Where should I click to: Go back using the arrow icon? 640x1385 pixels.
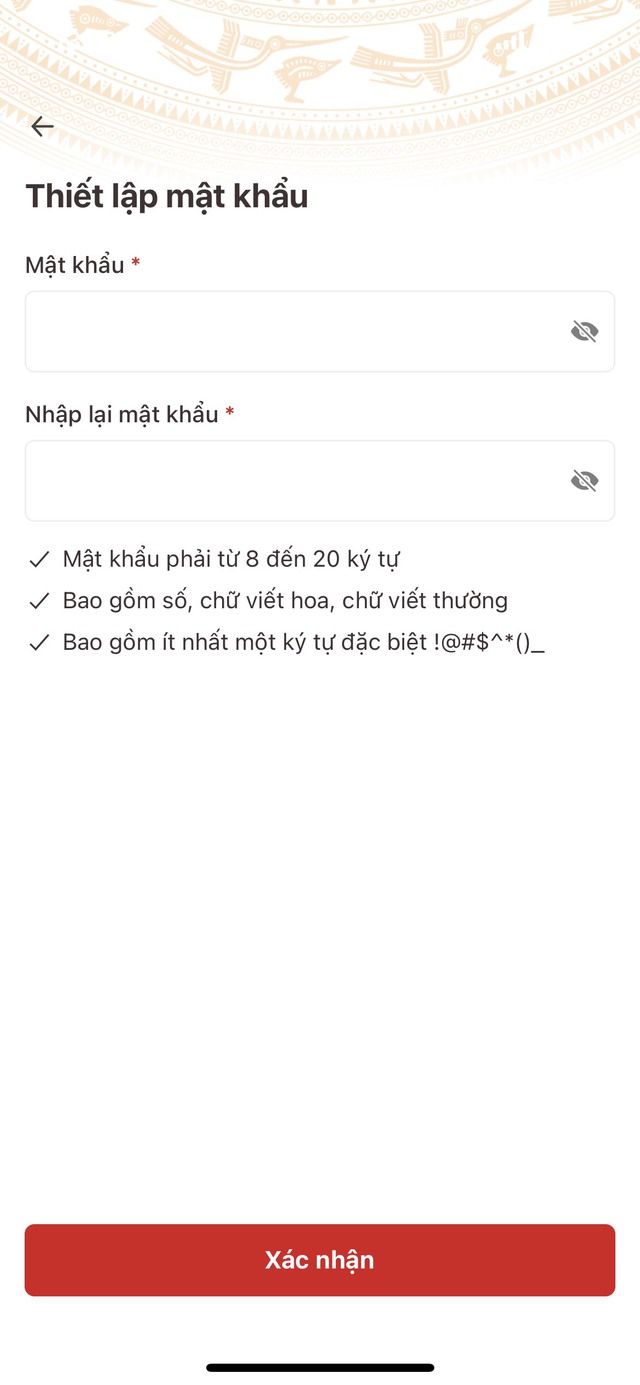coord(42,126)
